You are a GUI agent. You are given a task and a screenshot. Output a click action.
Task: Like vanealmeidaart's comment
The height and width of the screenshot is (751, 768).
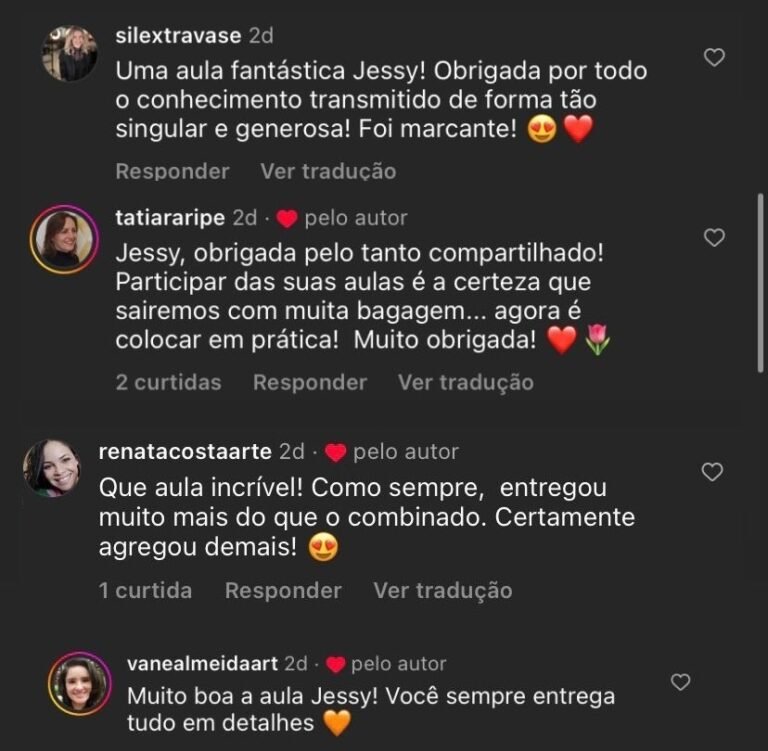coord(680,682)
